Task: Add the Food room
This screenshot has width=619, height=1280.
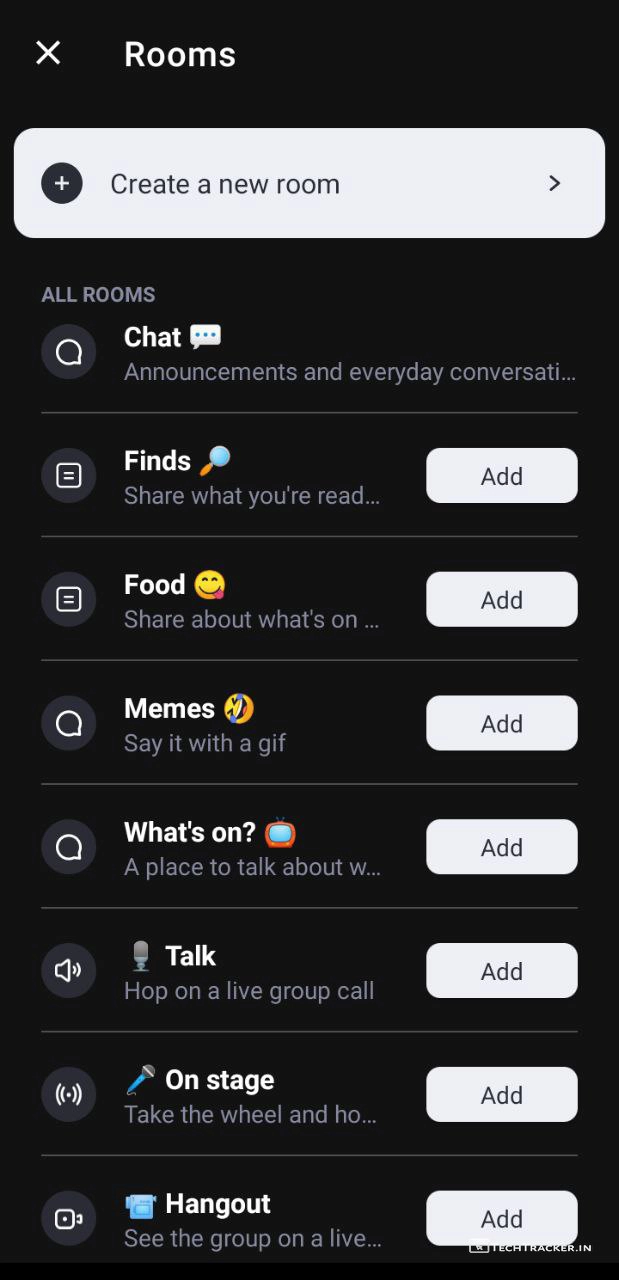Action: (501, 600)
